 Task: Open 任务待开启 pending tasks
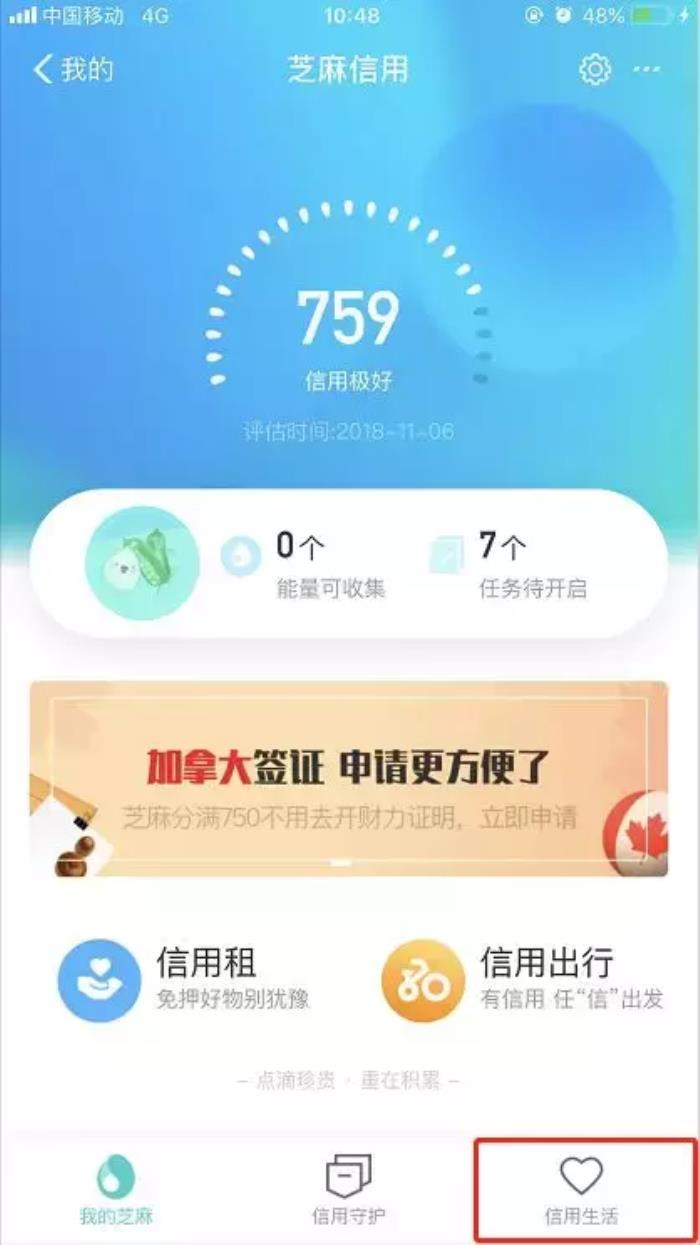(x=510, y=564)
